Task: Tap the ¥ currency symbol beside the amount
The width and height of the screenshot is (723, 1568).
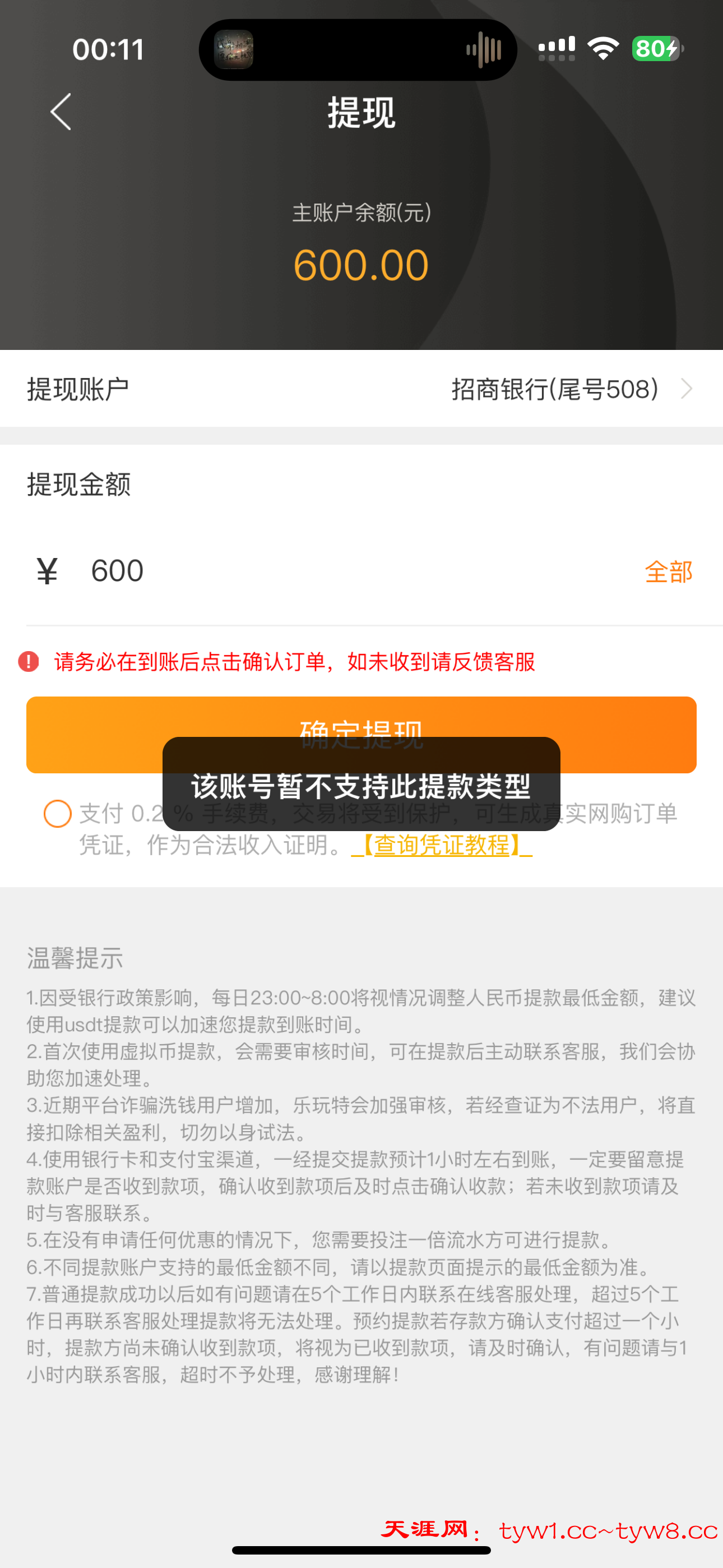Action: [x=47, y=570]
